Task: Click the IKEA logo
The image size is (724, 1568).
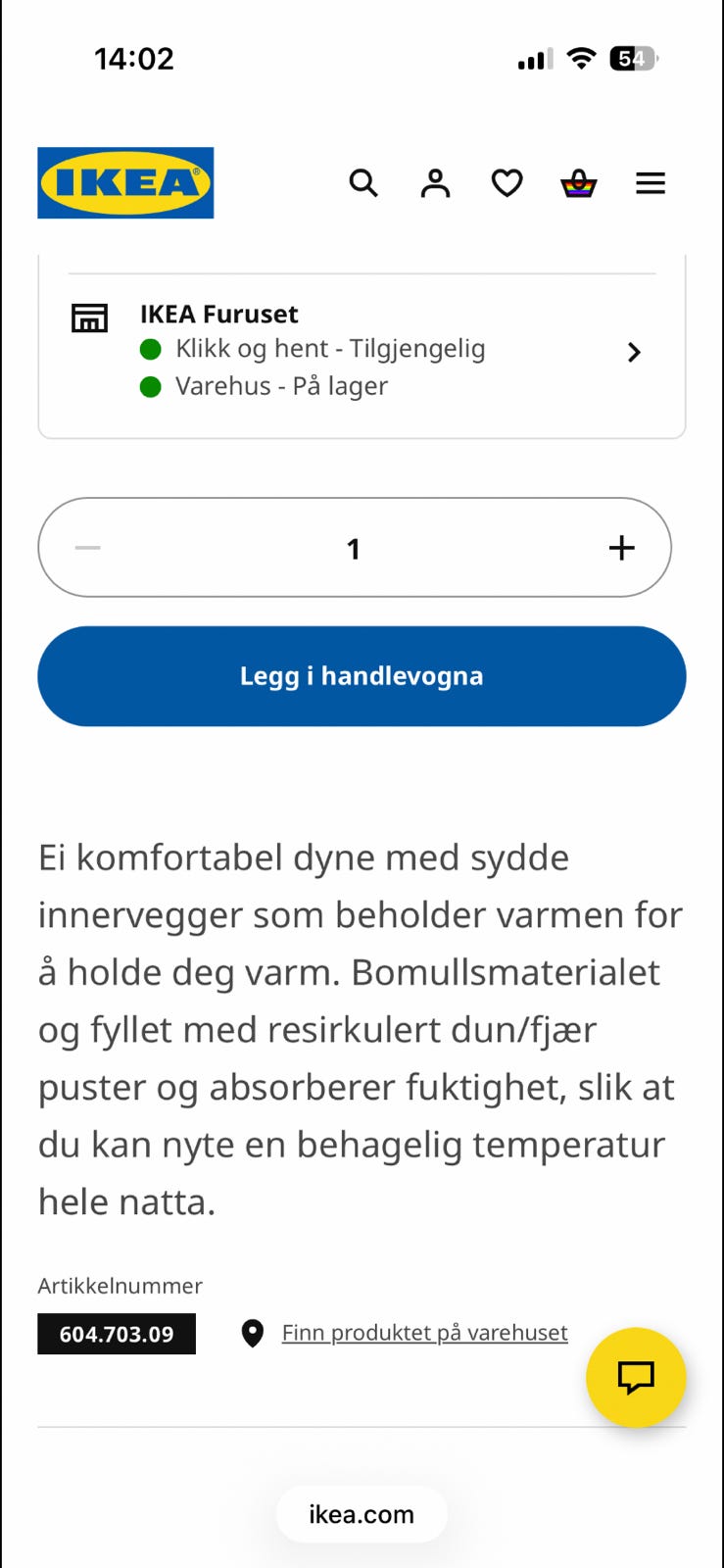Action: (124, 182)
